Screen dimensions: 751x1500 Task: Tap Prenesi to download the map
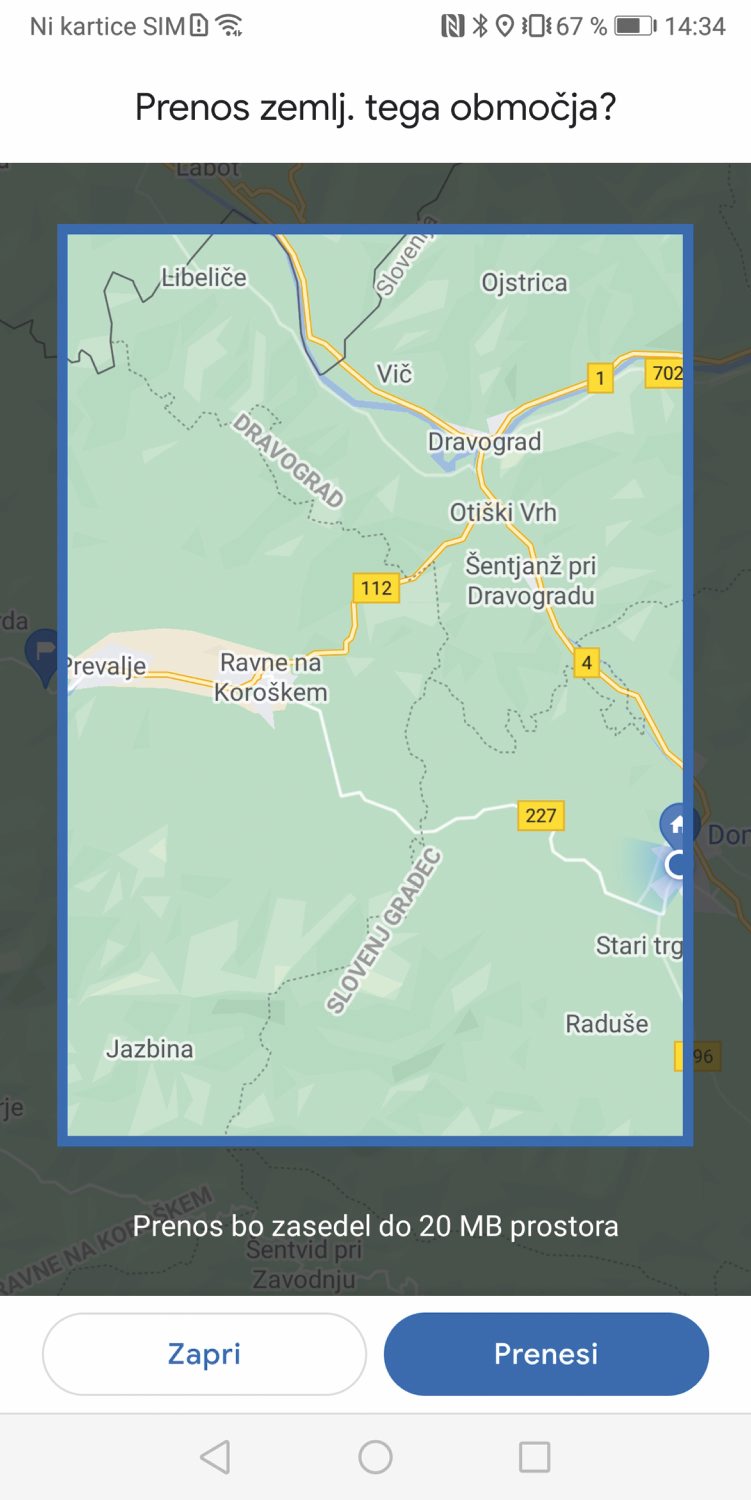click(x=546, y=1354)
